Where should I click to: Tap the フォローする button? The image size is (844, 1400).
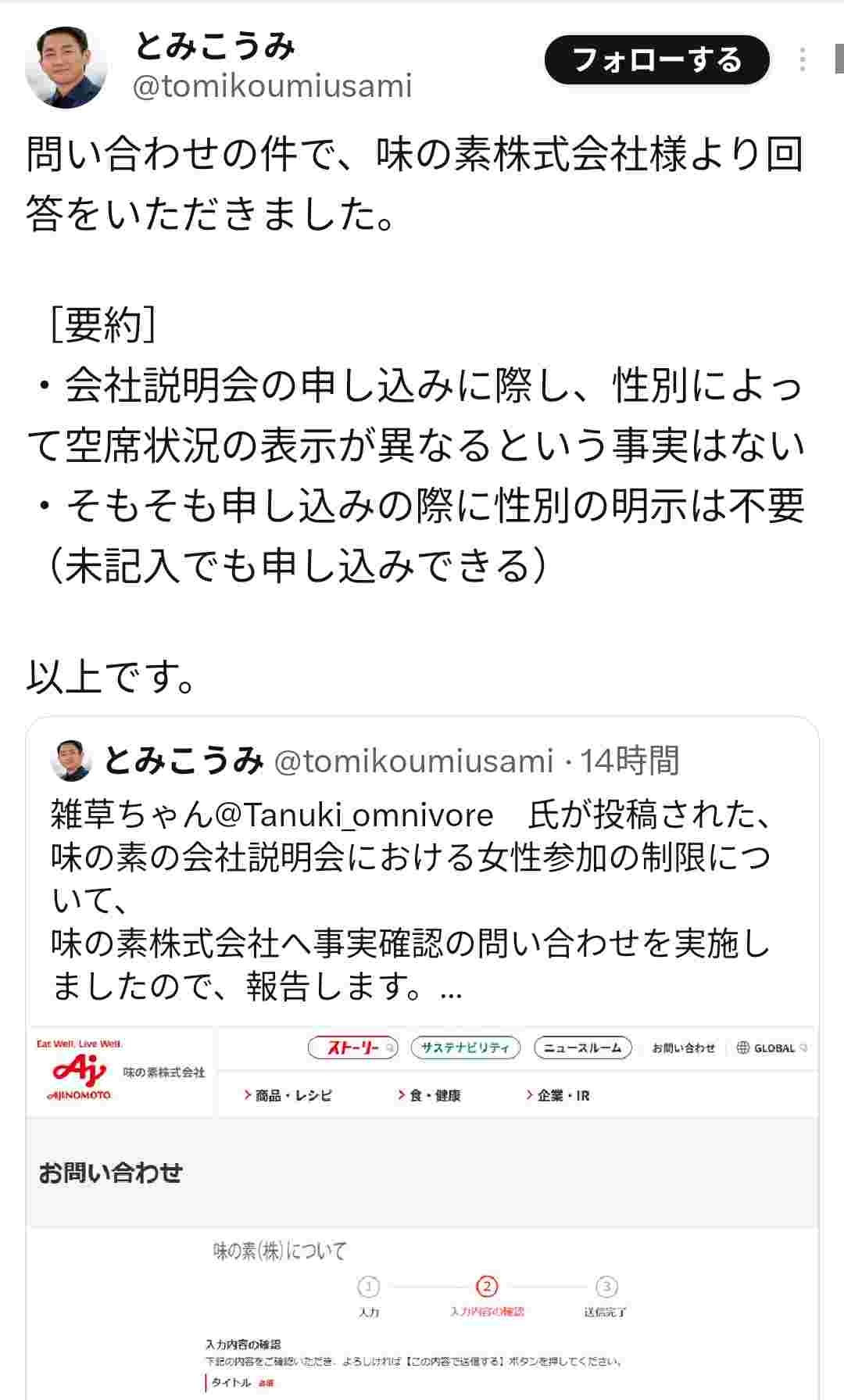click(656, 60)
